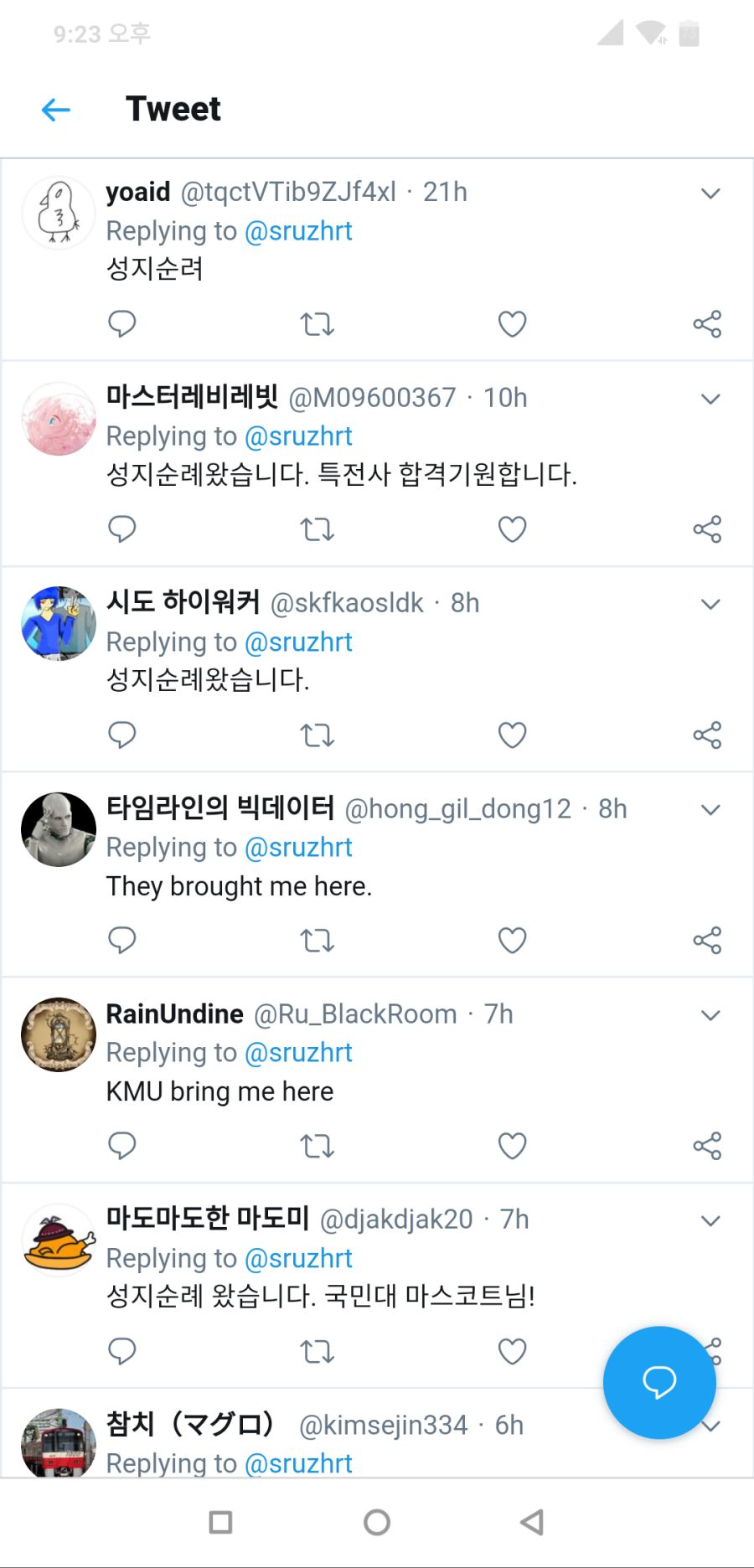Share the "They brought me here." reply
The width and height of the screenshot is (754, 1568).
(708, 940)
